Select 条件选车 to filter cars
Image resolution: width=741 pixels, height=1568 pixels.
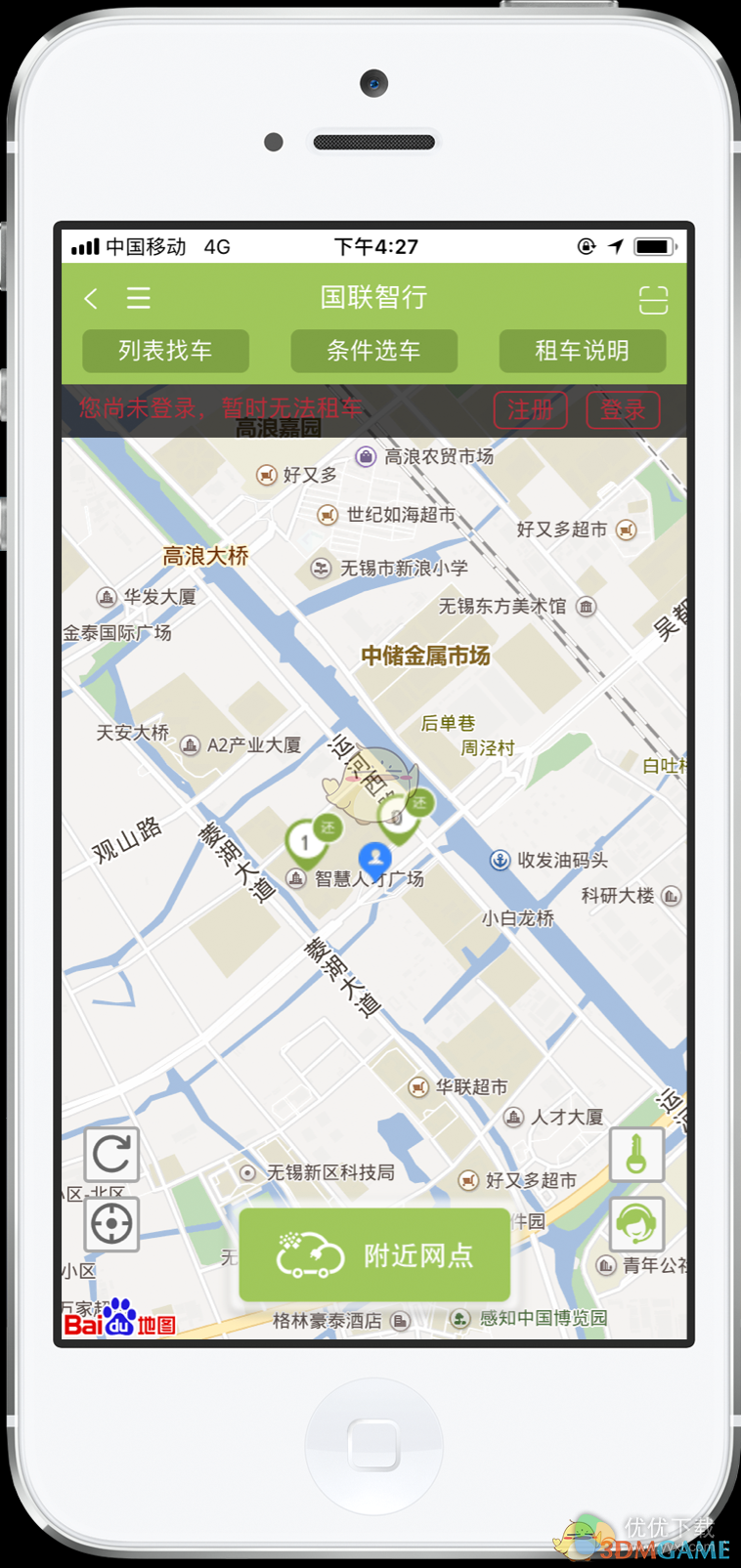pos(373,351)
